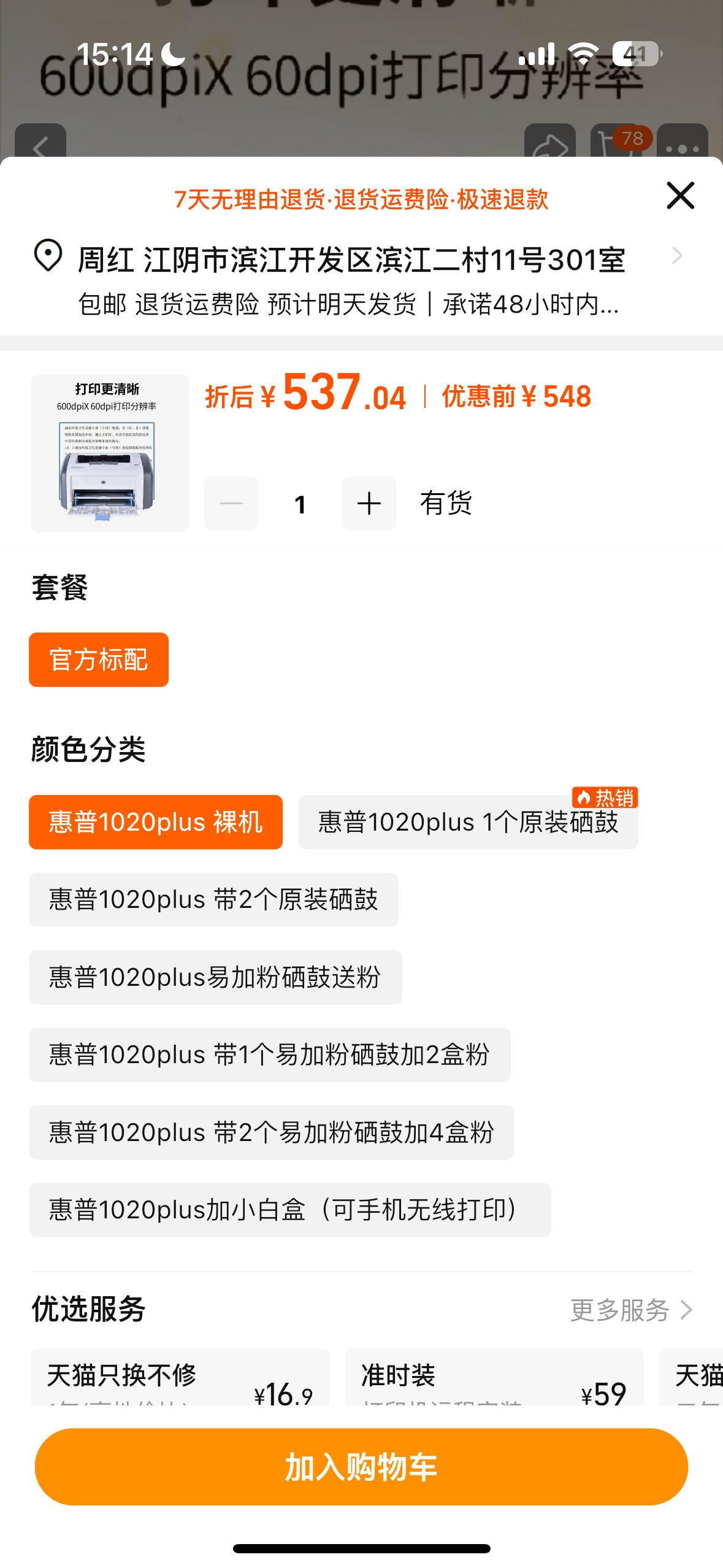Open 更多服务 link
This screenshot has width=723, height=1568.
point(630,1310)
